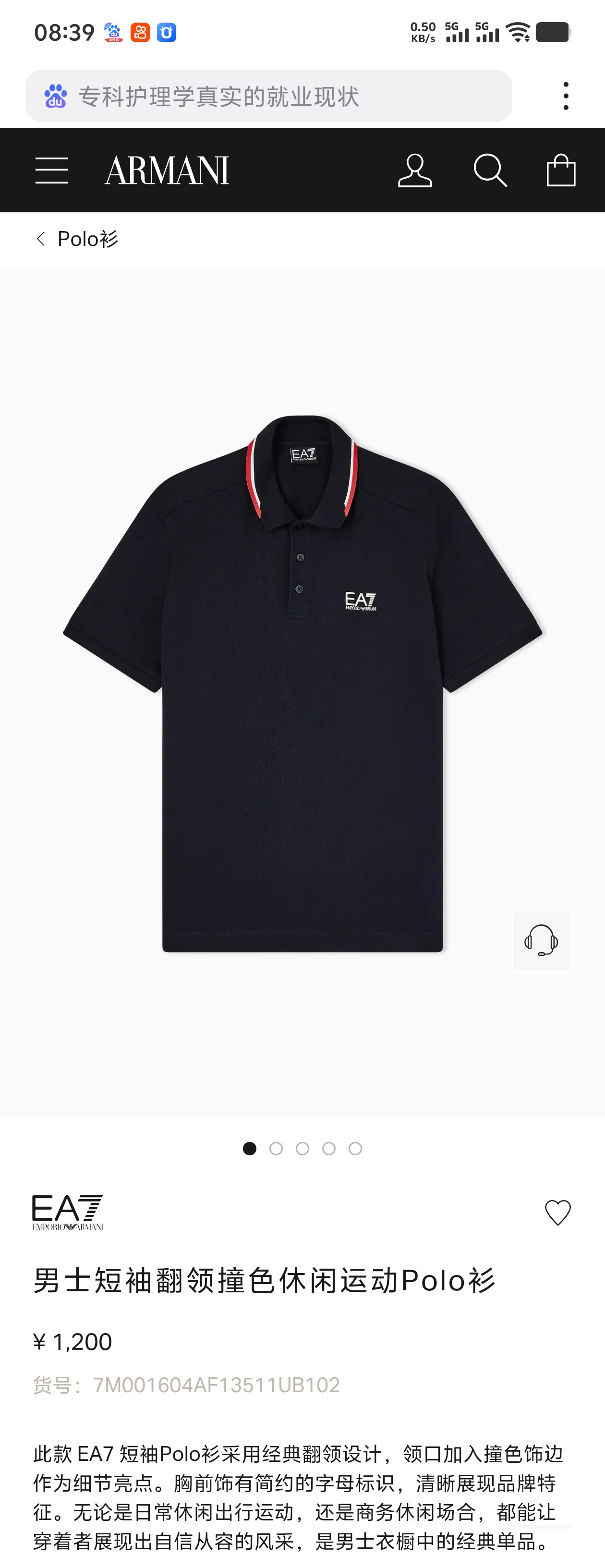View the shopping bag
Viewport: 605px width, 1568px height.
pos(561,170)
